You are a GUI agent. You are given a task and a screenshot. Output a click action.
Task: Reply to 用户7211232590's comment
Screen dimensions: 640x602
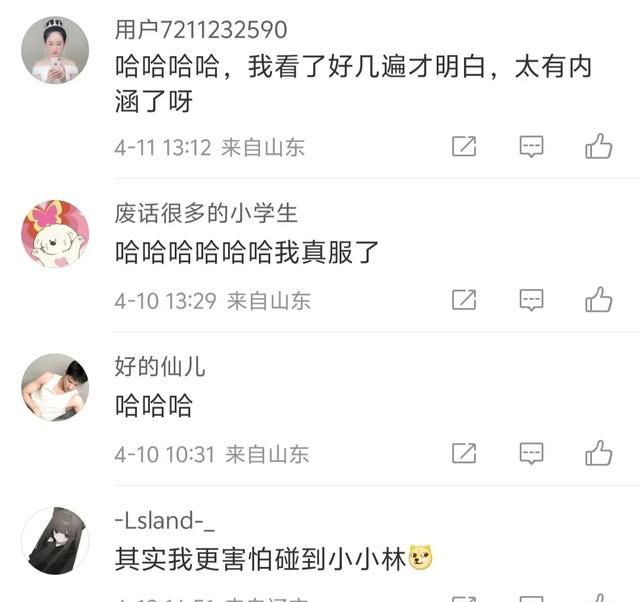(531, 147)
